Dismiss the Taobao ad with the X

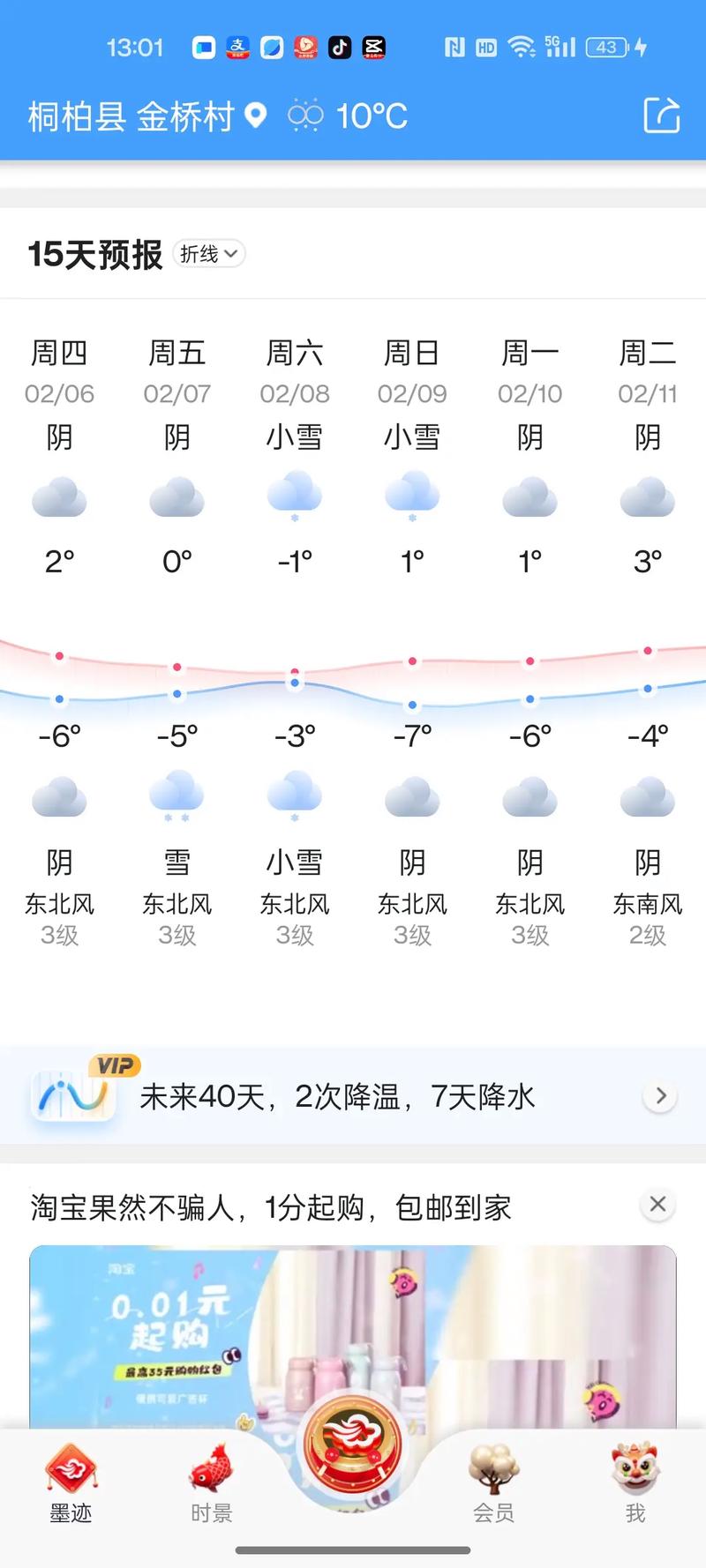point(657,1203)
